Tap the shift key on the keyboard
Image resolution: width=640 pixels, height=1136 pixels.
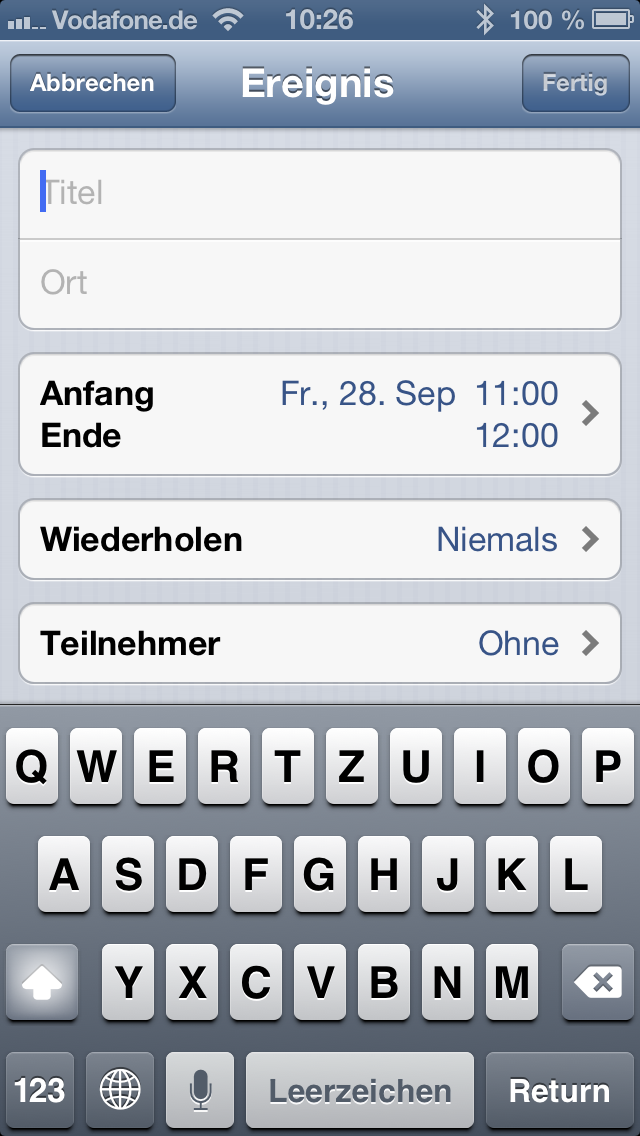pyautogui.click(x=42, y=982)
